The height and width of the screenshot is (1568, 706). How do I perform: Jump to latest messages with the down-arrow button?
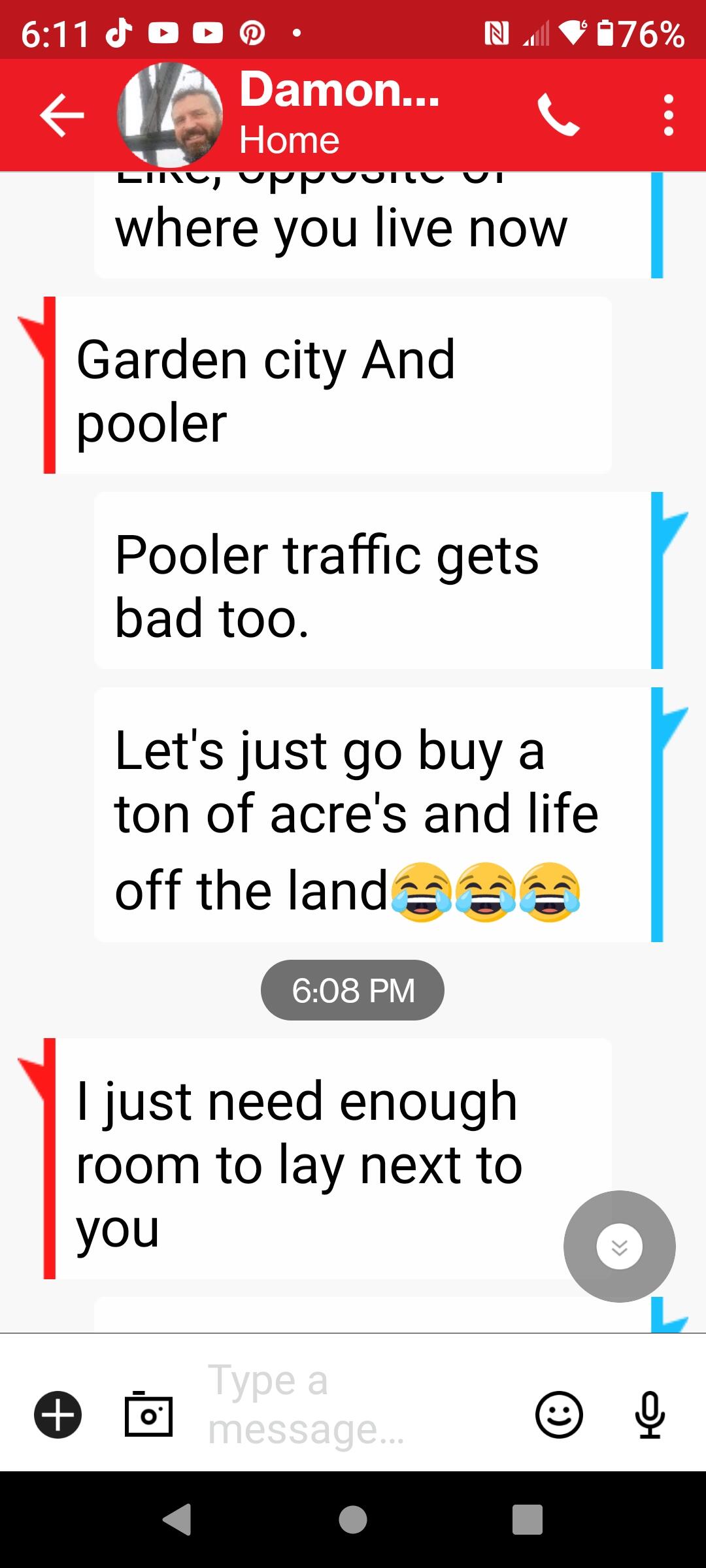[619, 1247]
